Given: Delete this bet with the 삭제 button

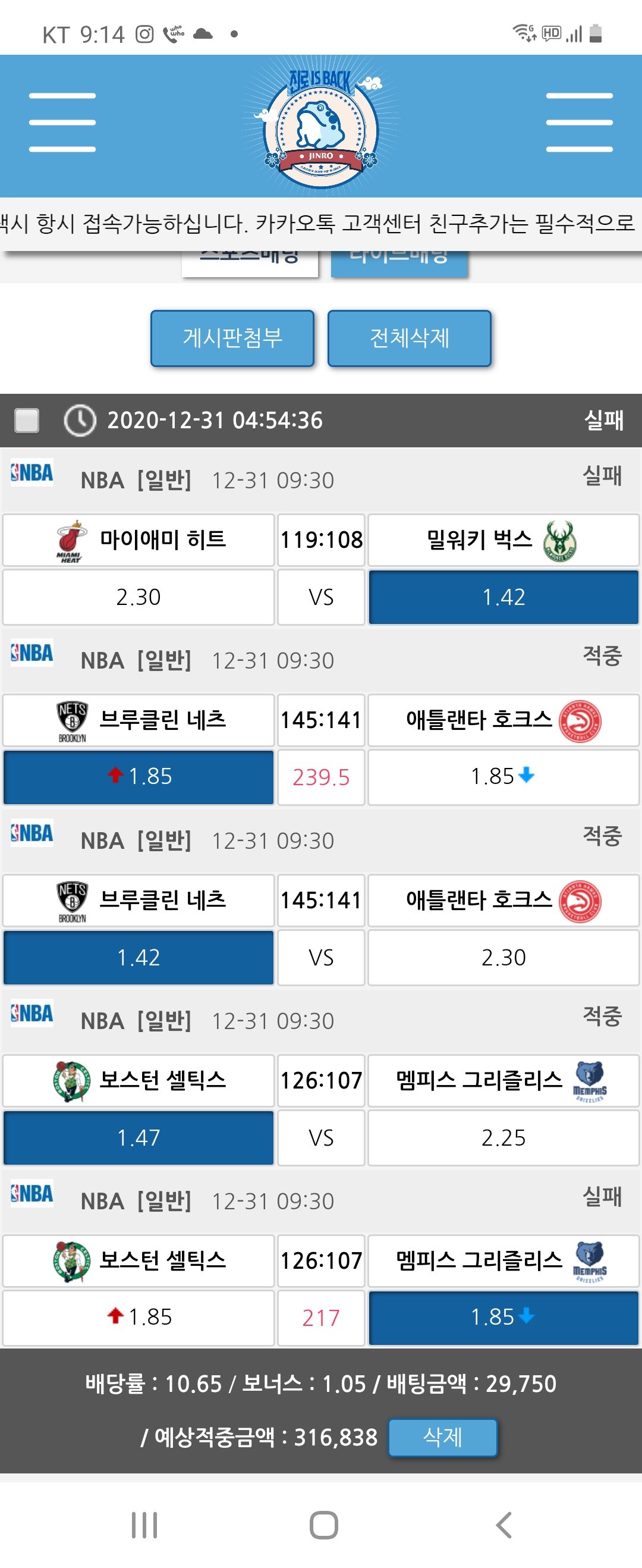Looking at the screenshot, I should pyautogui.click(x=442, y=1437).
